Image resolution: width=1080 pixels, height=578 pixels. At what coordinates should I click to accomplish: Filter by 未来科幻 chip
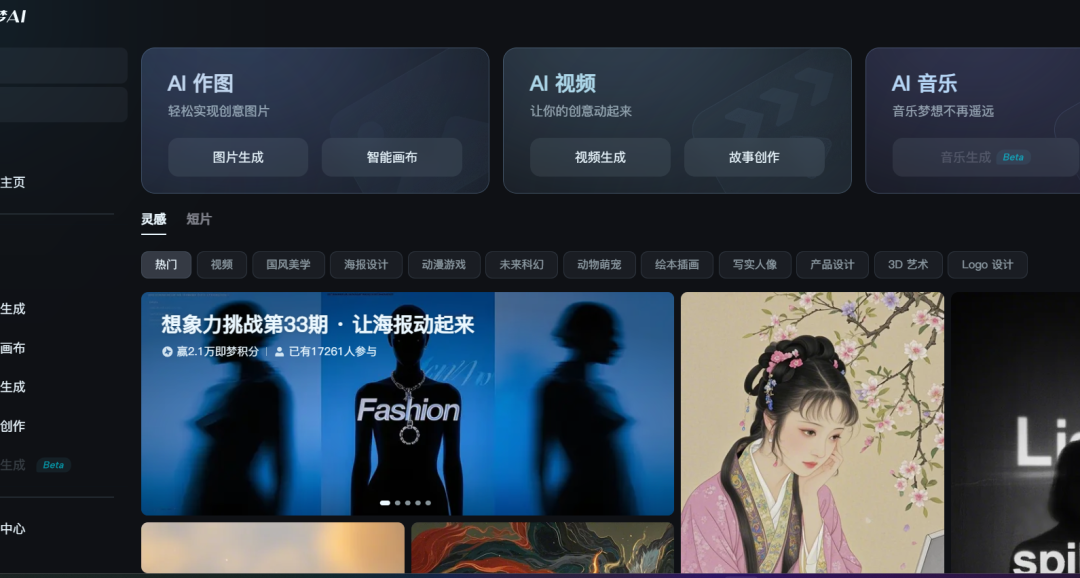point(521,265)
